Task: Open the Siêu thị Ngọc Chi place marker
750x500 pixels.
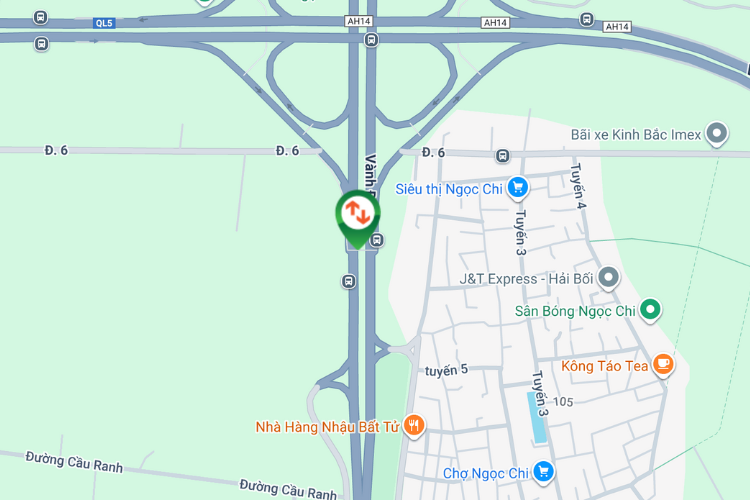Action: pos(517,187)
